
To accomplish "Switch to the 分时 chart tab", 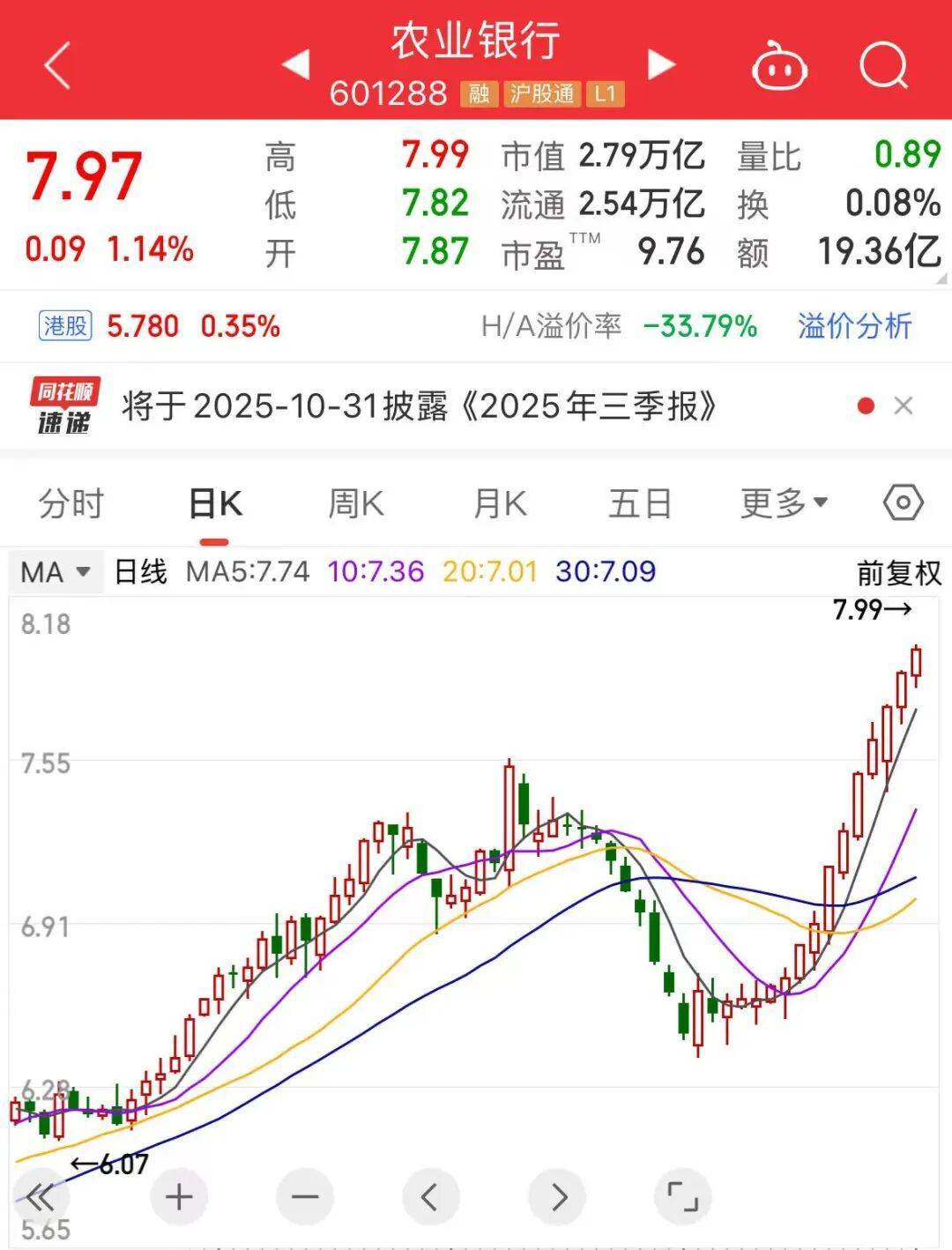I will (71, 504).
